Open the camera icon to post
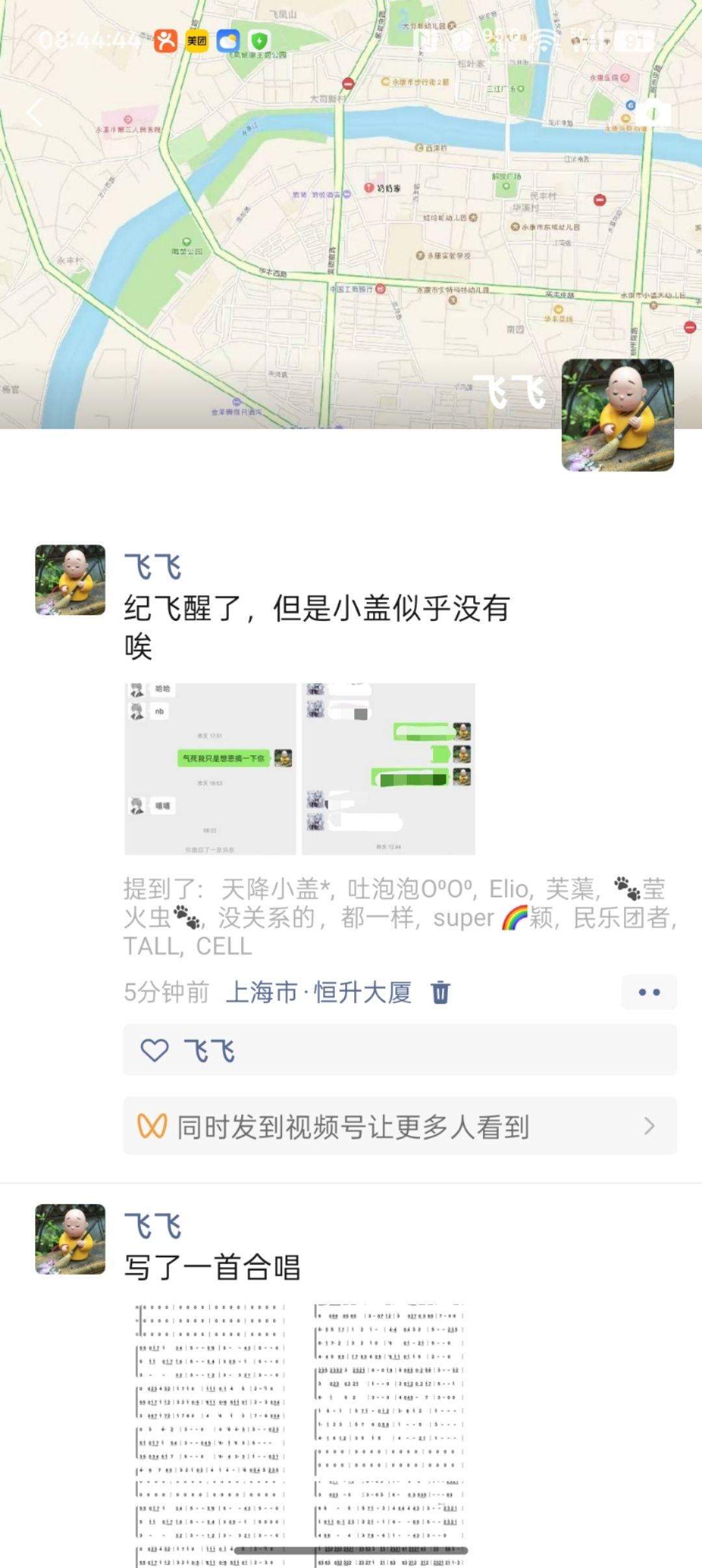 point(653,113)
